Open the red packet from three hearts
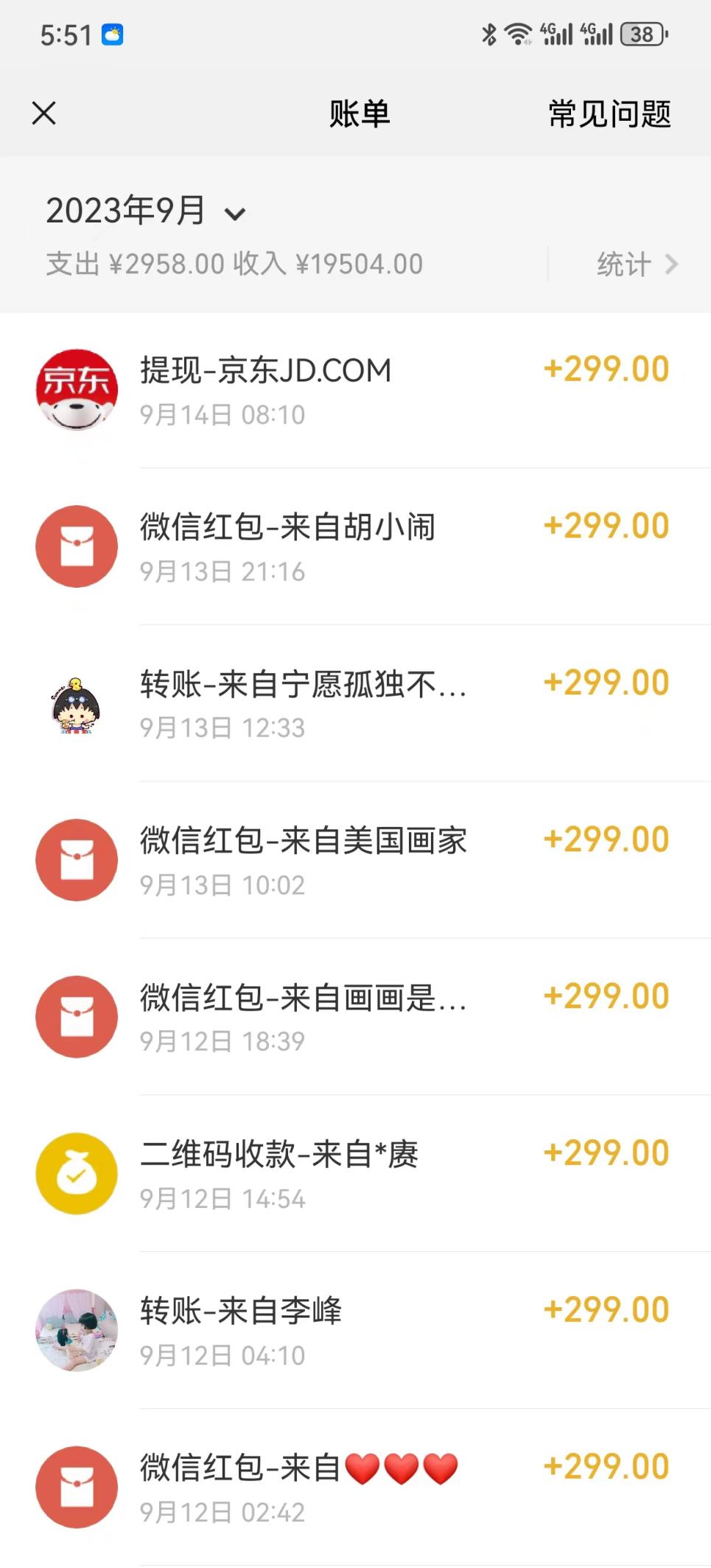711x1568 pixels. pyautogui.click(x=354, y=1488)
